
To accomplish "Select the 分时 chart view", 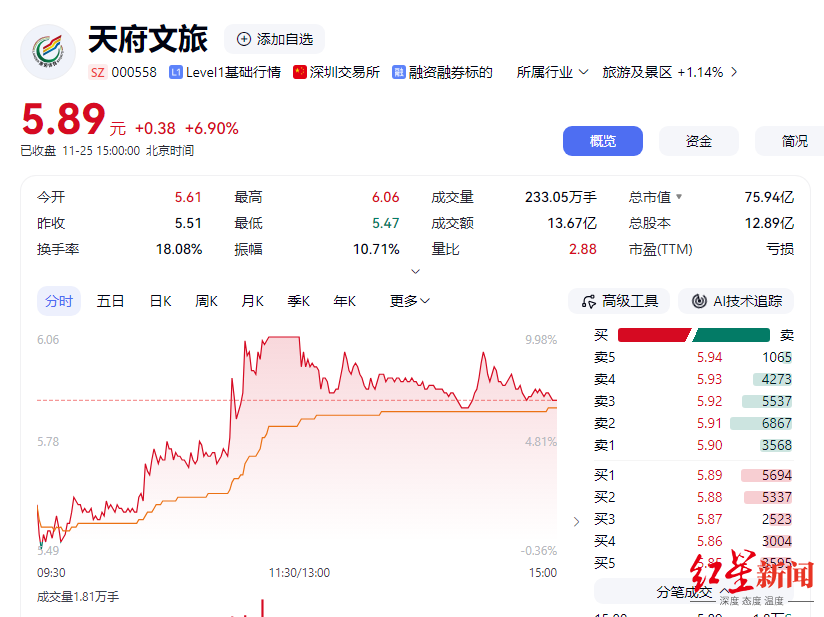I will (59, 301).
